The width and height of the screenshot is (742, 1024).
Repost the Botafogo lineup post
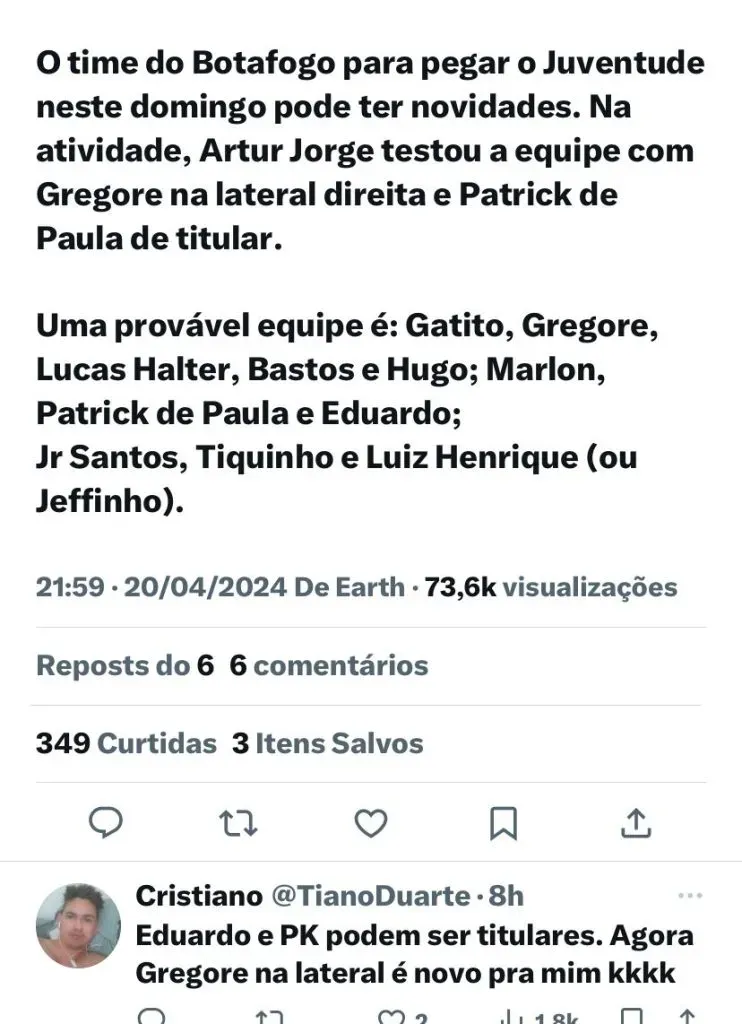coord(238,822)
